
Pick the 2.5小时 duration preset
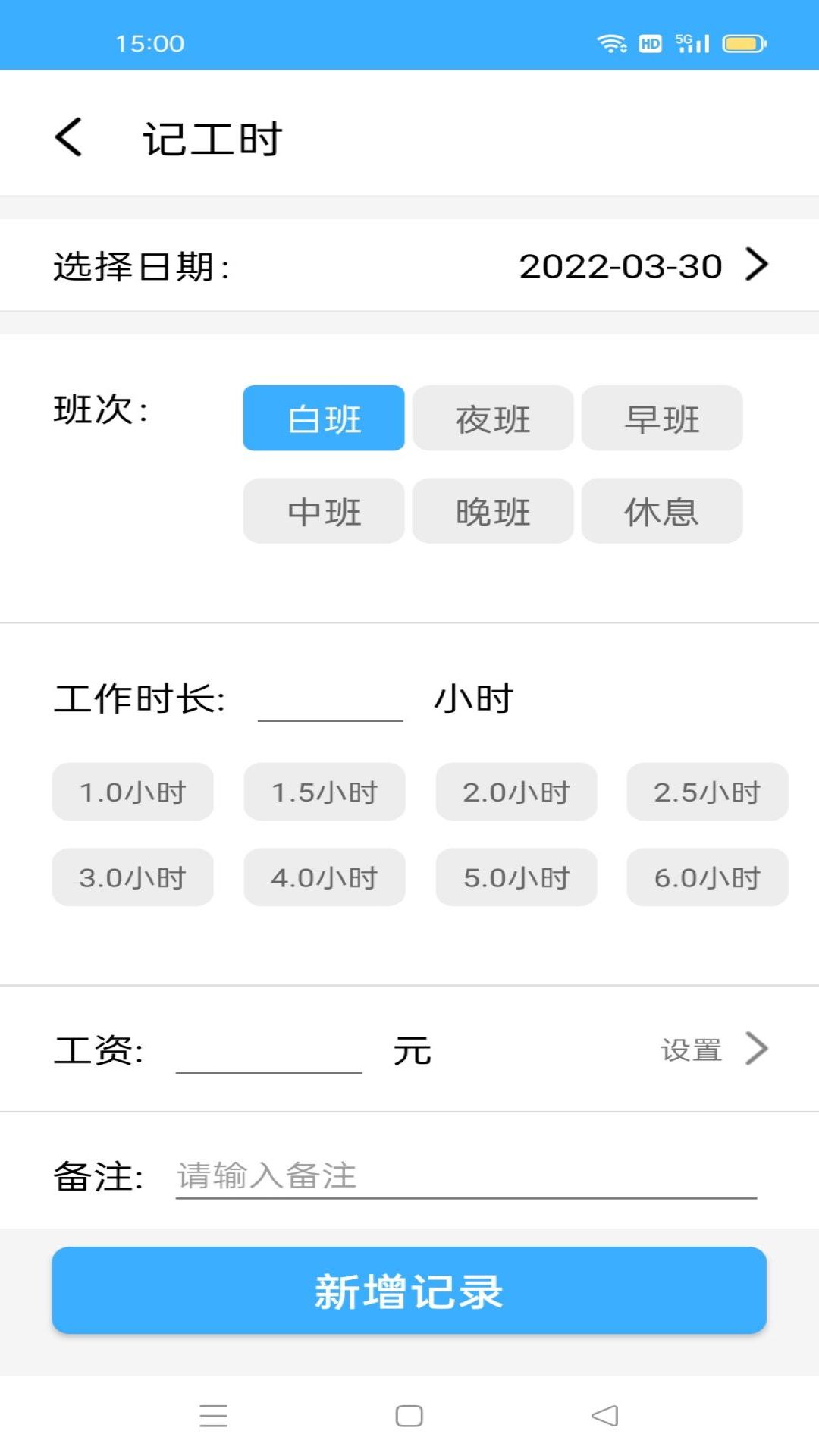706,792
